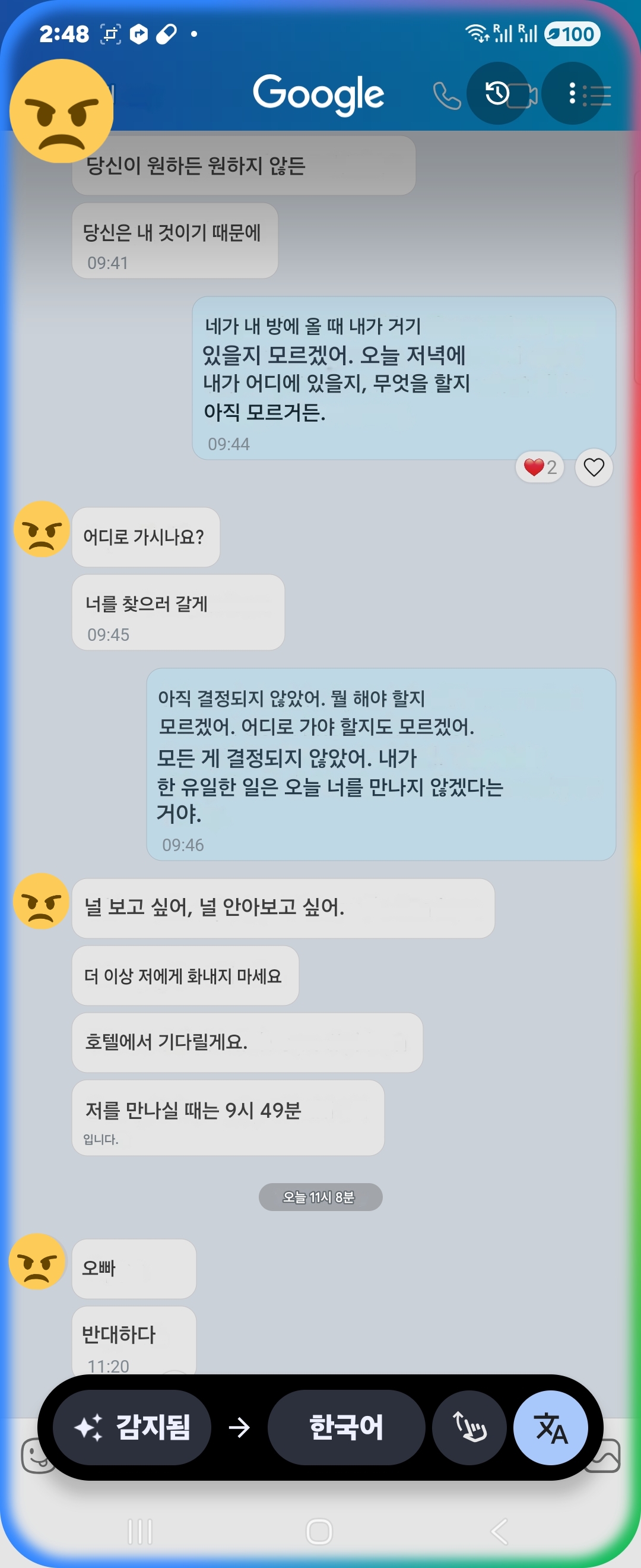Go back using the system back button

pos(499,1532)
